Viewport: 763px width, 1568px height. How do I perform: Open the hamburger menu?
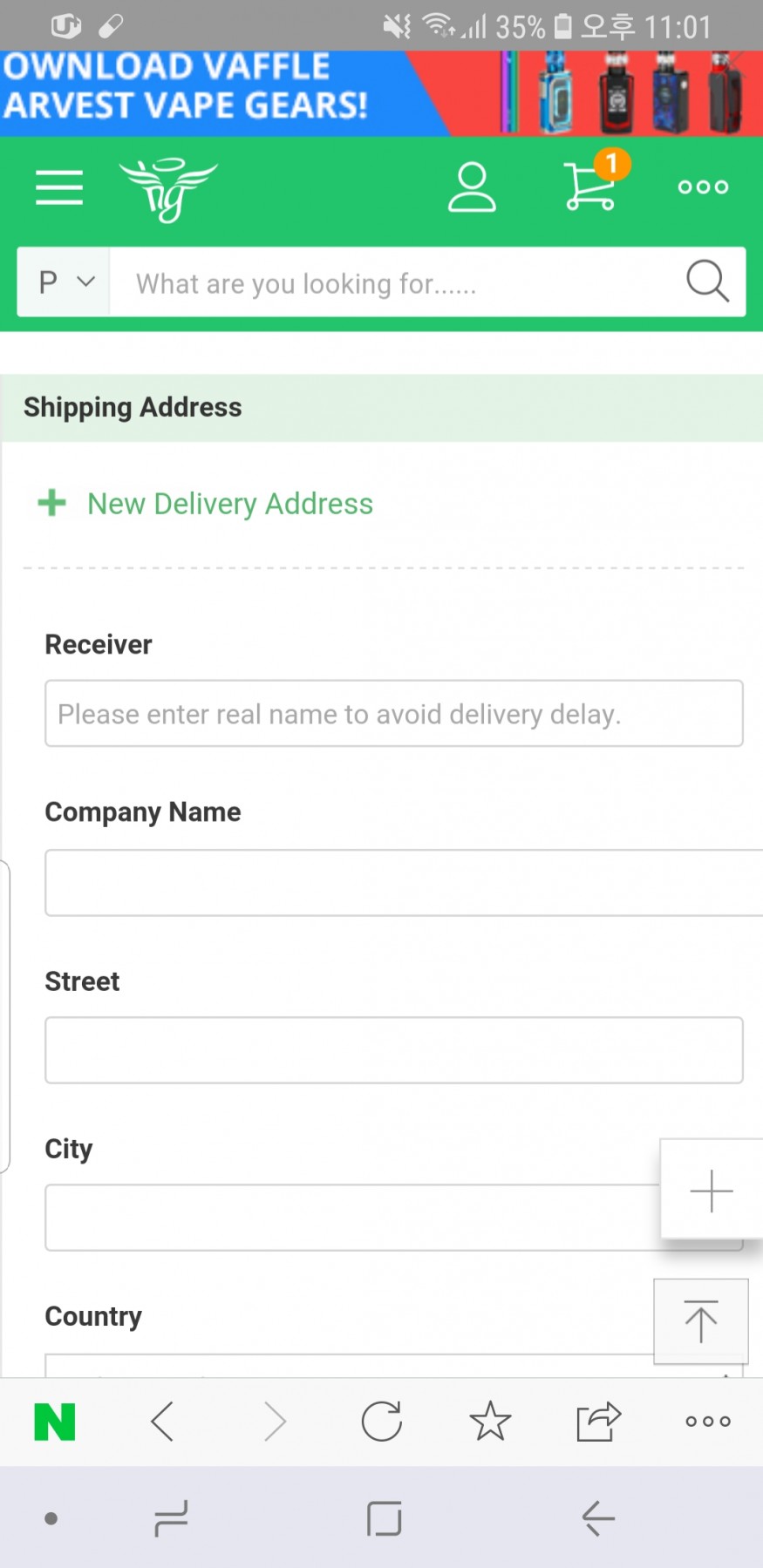pos(59,187)
